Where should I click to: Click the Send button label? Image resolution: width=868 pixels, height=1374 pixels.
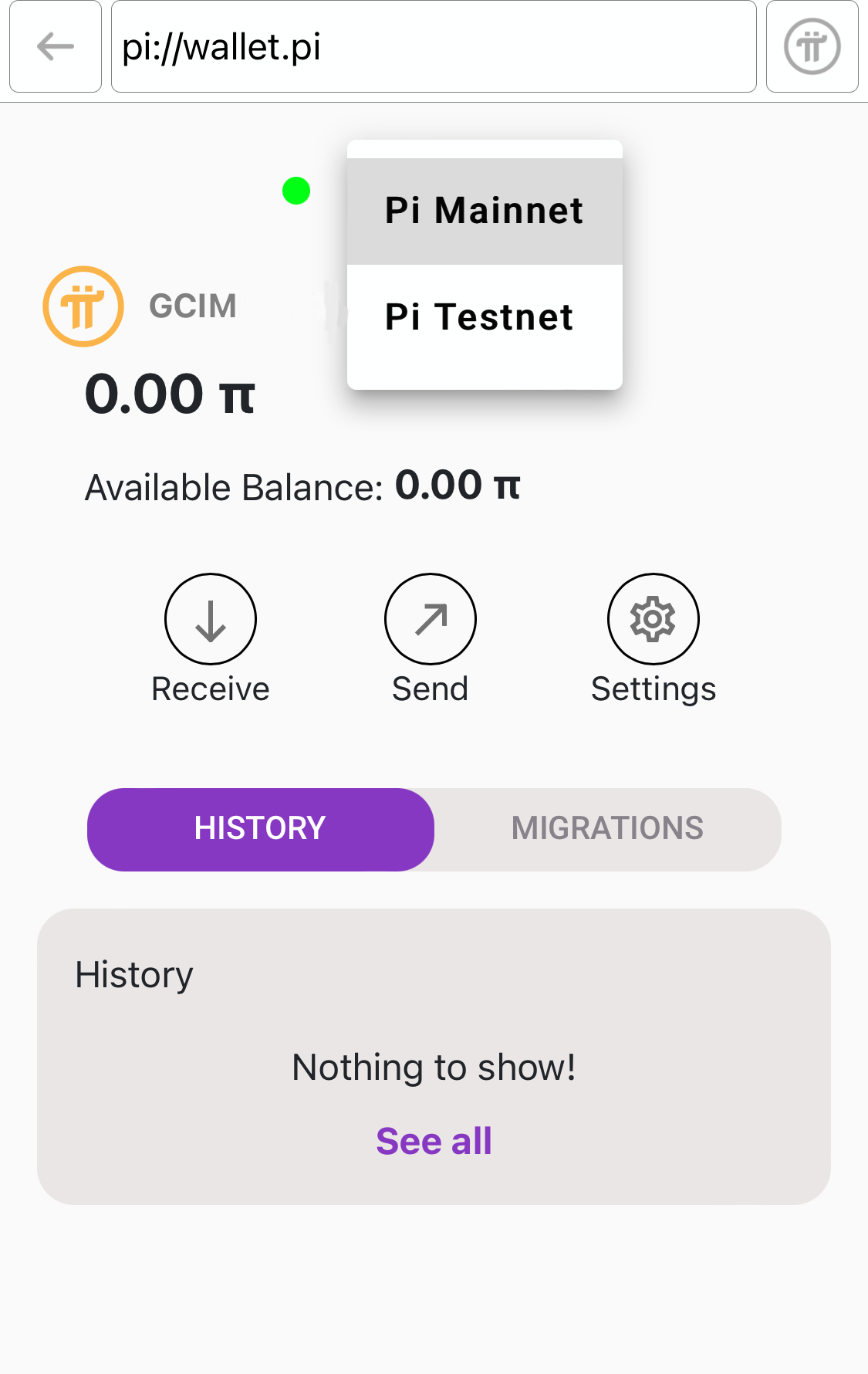coord(430,688)
